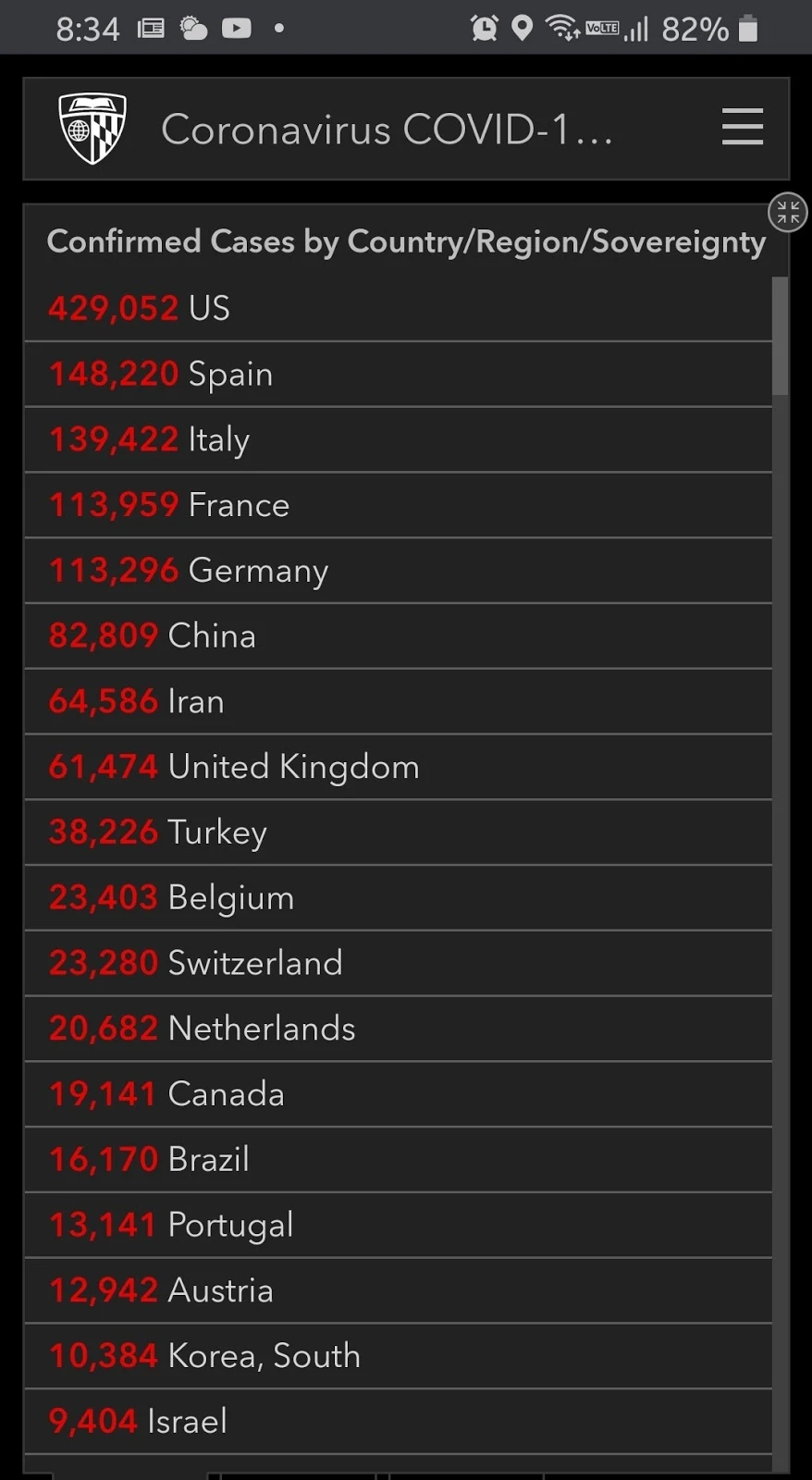Pick the Switzerland row
The width and height of the screenshot is (812, 1480).
click(399, 964)
